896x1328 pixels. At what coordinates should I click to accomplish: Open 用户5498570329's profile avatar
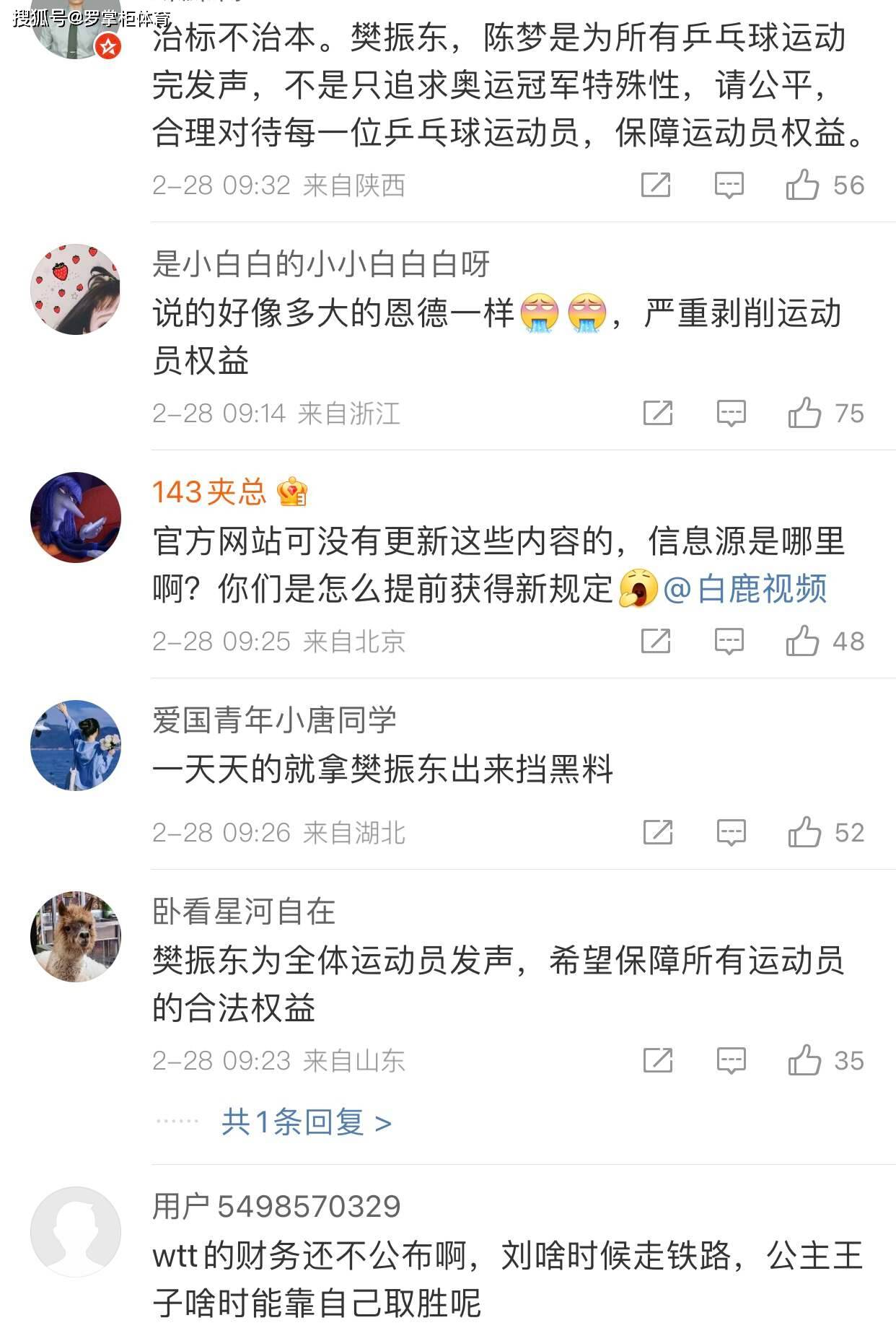click(x=76, y=1232)
